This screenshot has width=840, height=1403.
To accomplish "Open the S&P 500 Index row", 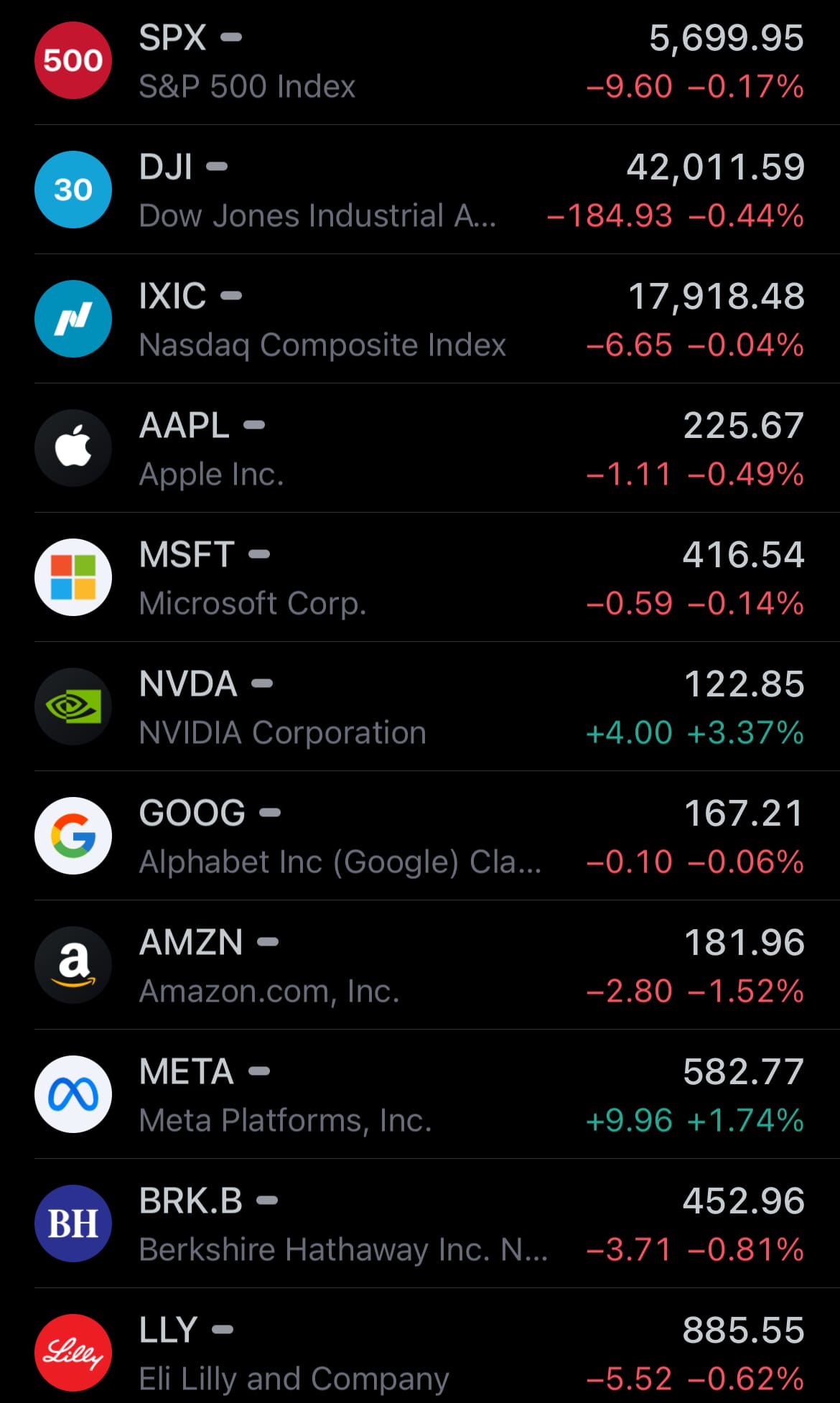I will point(420,61).
